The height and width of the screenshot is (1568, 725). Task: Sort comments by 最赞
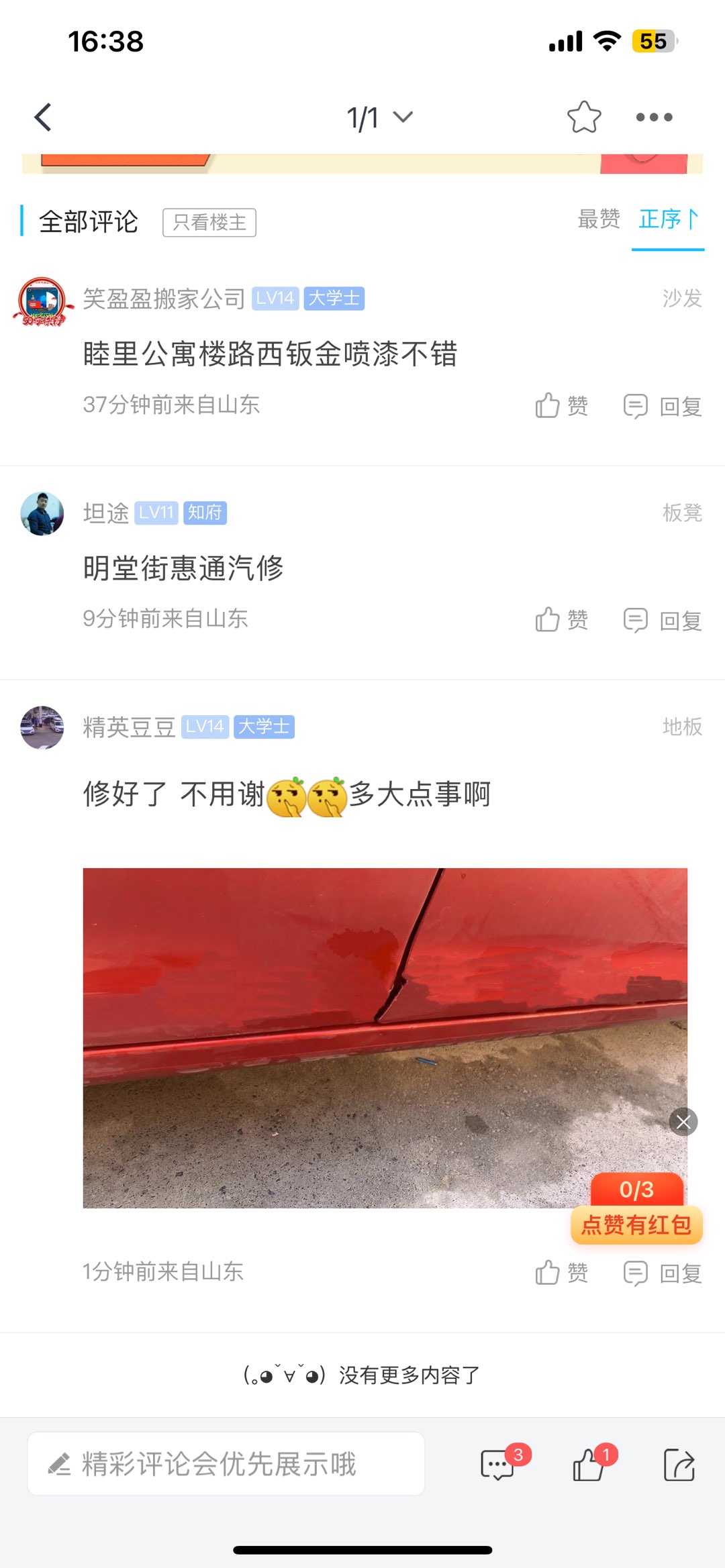(x=598, y=219)
